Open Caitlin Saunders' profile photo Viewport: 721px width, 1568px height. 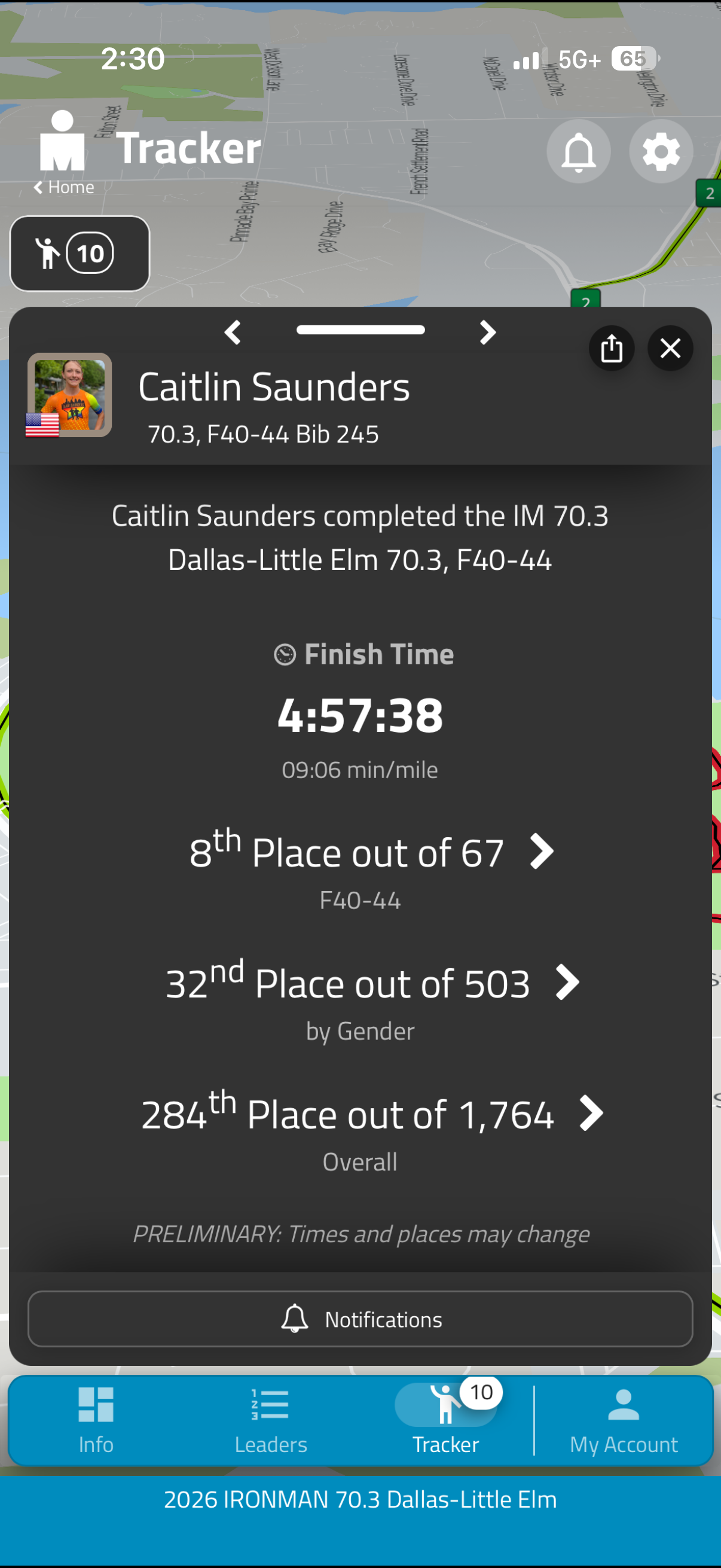point(69,395)
